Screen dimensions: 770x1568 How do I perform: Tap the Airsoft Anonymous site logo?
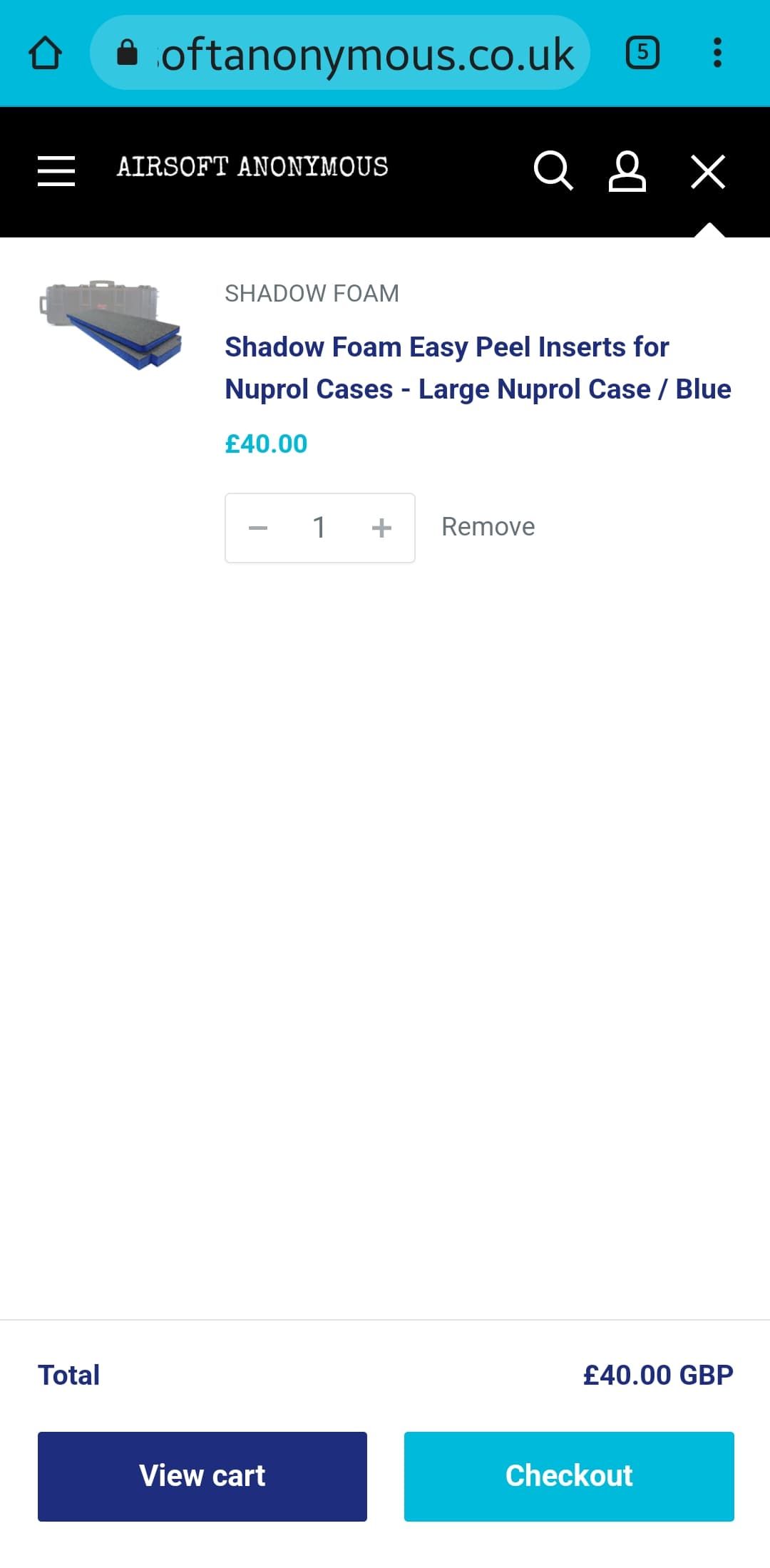[x=252, y=167]
